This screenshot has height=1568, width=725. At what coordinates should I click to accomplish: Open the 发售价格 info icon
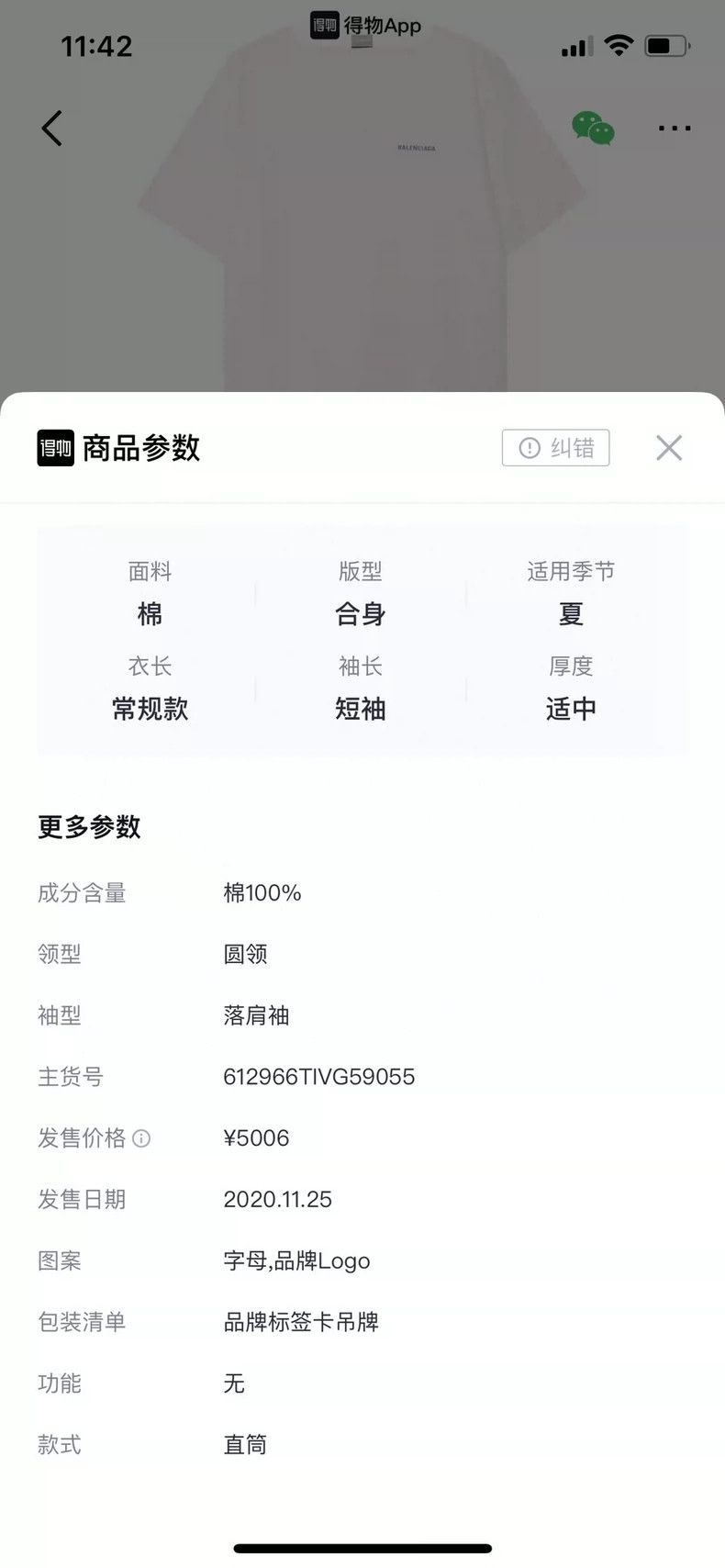tap(141, 1138)
